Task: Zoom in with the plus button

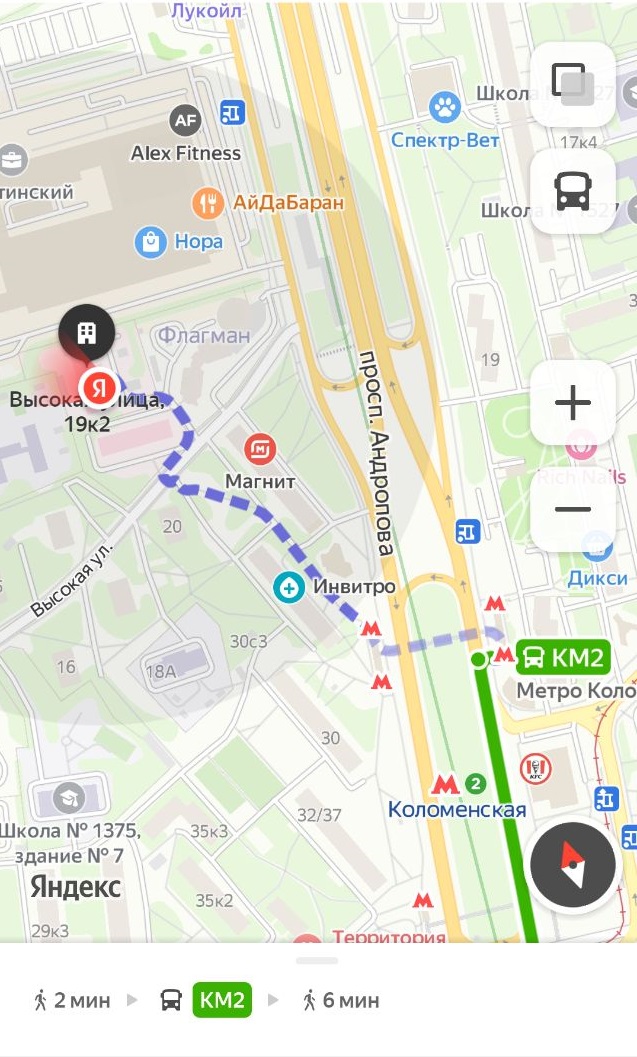Action: tap(572, 402)
